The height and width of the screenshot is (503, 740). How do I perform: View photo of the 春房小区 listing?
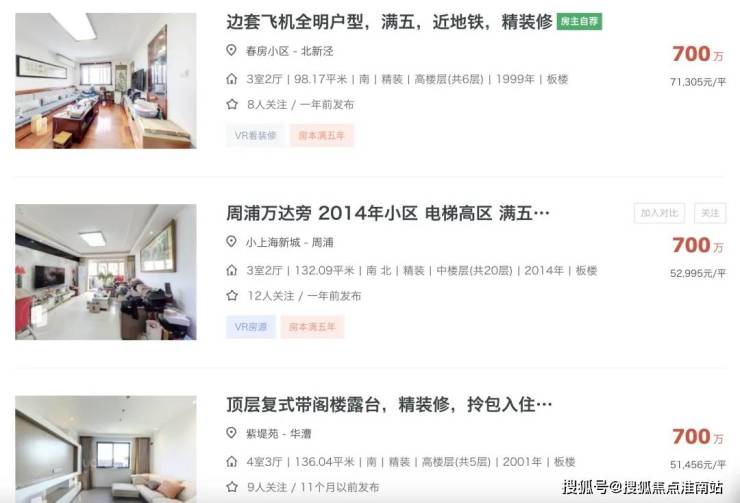pos(106,81)
